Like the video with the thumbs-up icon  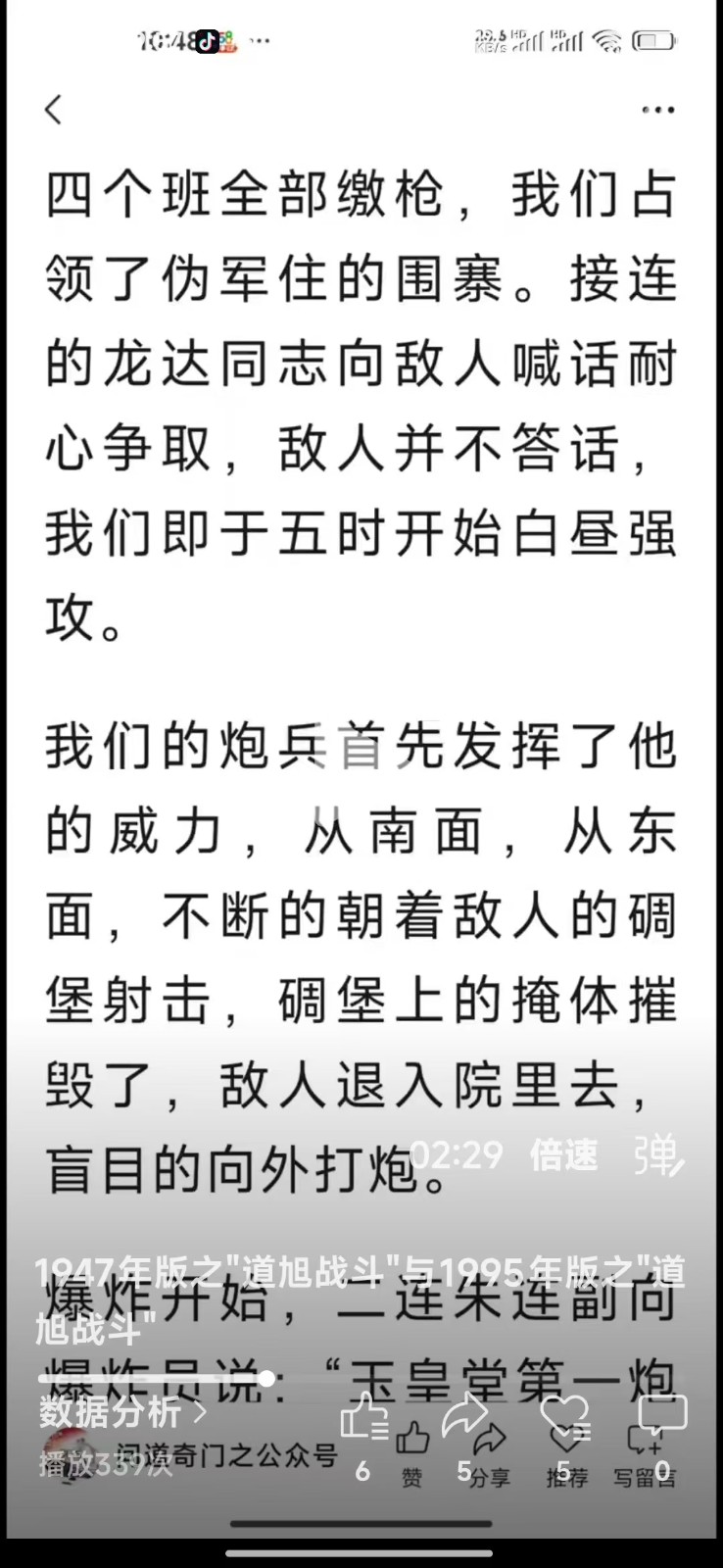coord(364,1418)
